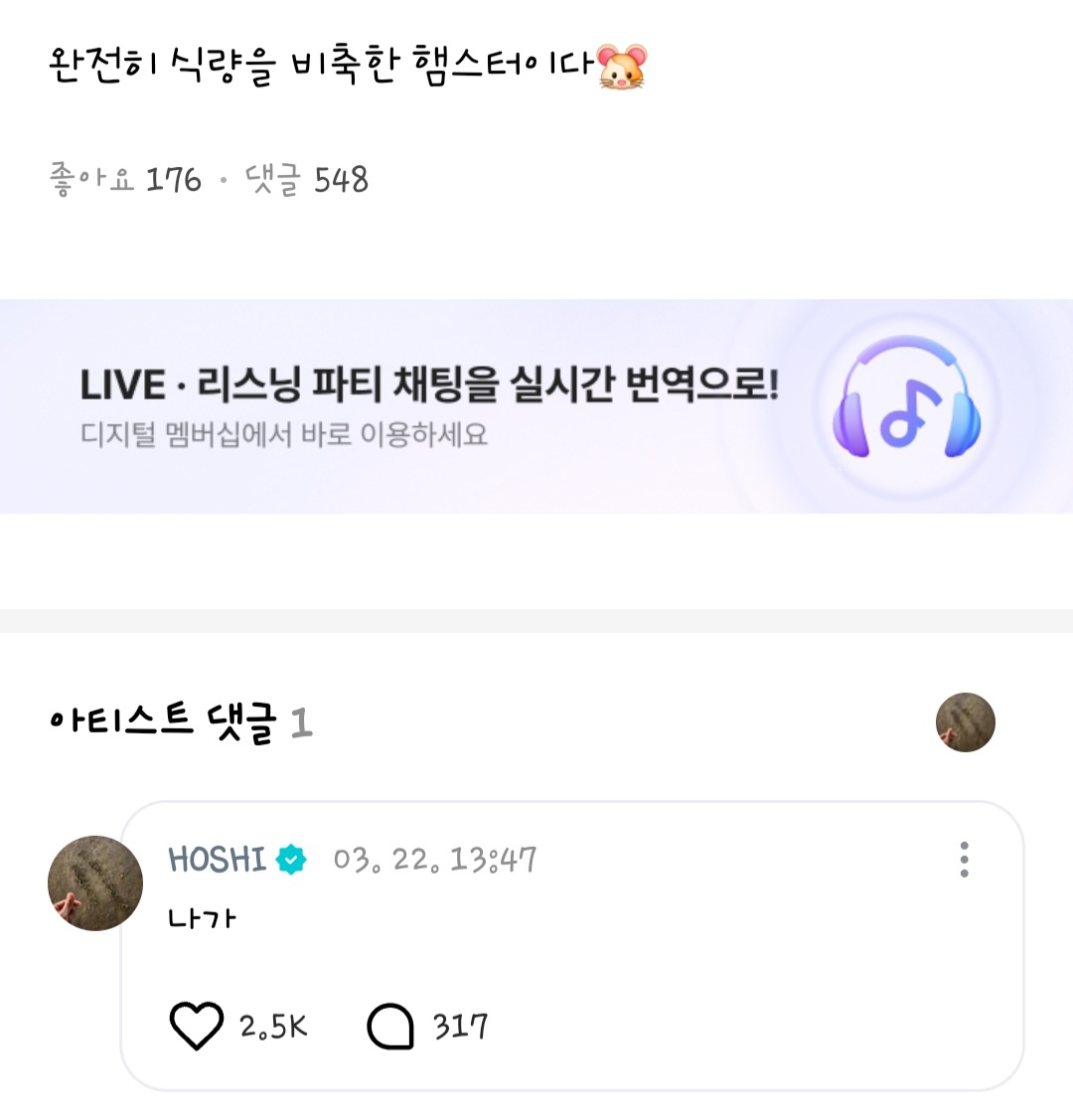Image resolution: width=1073 pixels, height=1120 pixels.
Task: Open replies via the speech bubble icon
Action: [391, 1028]
